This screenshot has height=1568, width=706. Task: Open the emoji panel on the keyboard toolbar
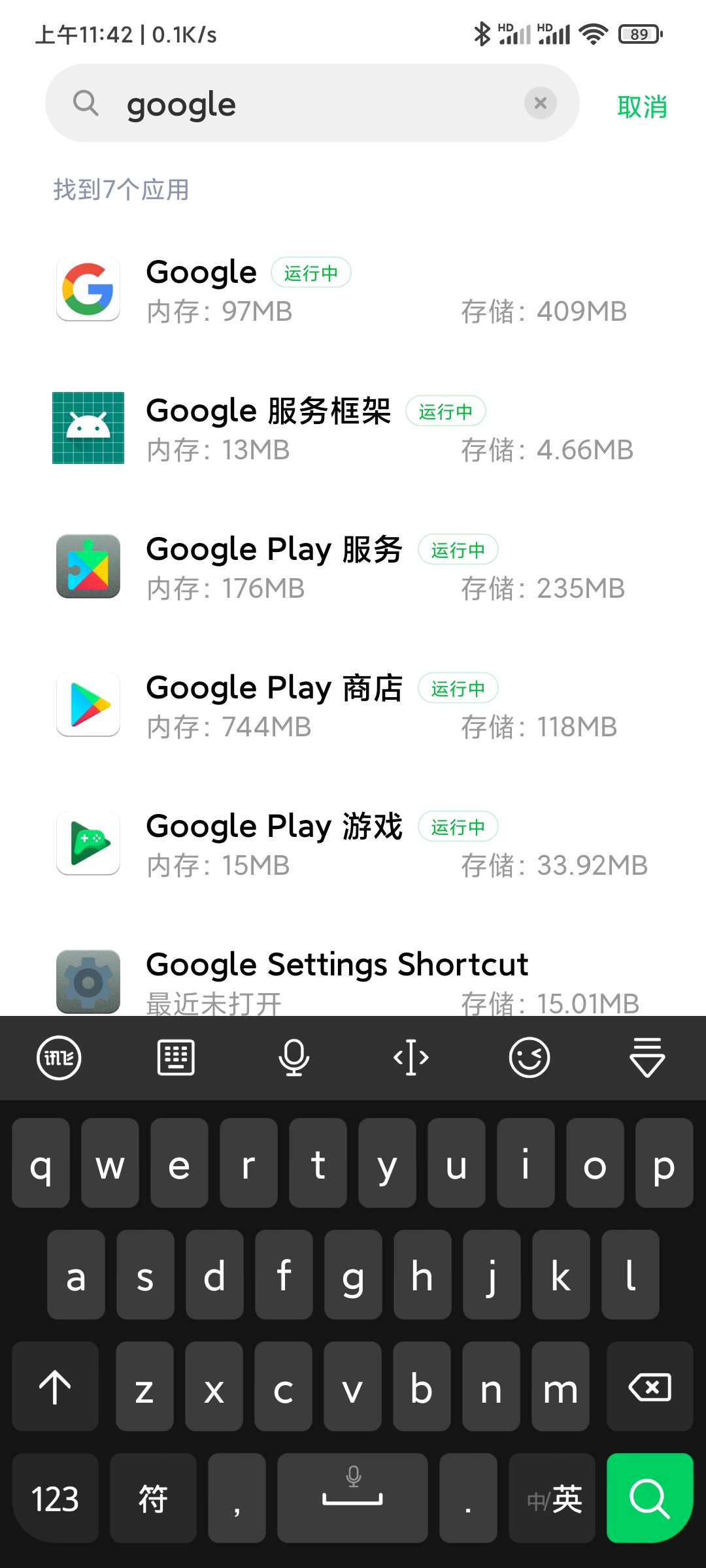(529, 1058)
